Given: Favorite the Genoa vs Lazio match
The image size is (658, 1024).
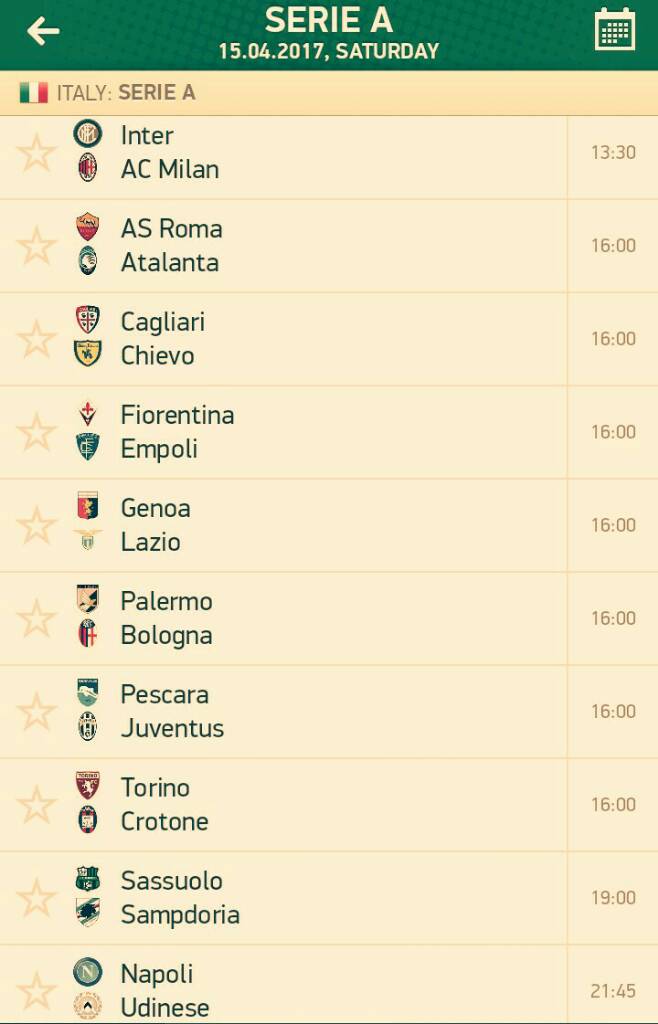Looking at the screenshot, I should coord(37,525).
